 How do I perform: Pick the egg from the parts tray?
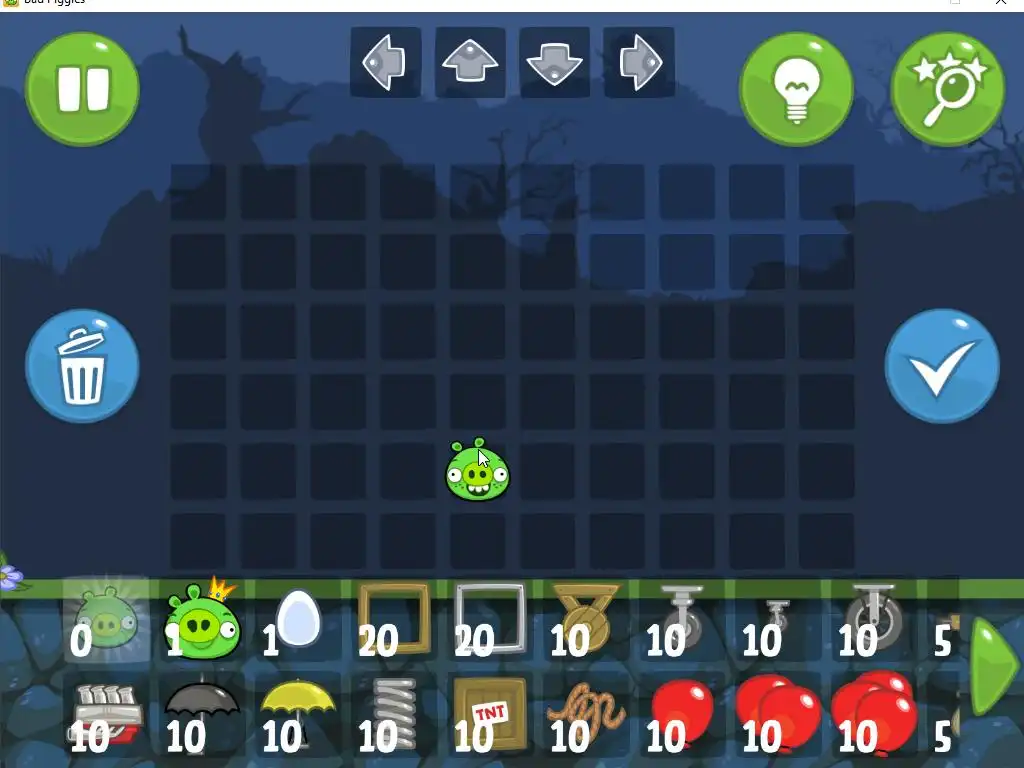(x=297, y=620)
